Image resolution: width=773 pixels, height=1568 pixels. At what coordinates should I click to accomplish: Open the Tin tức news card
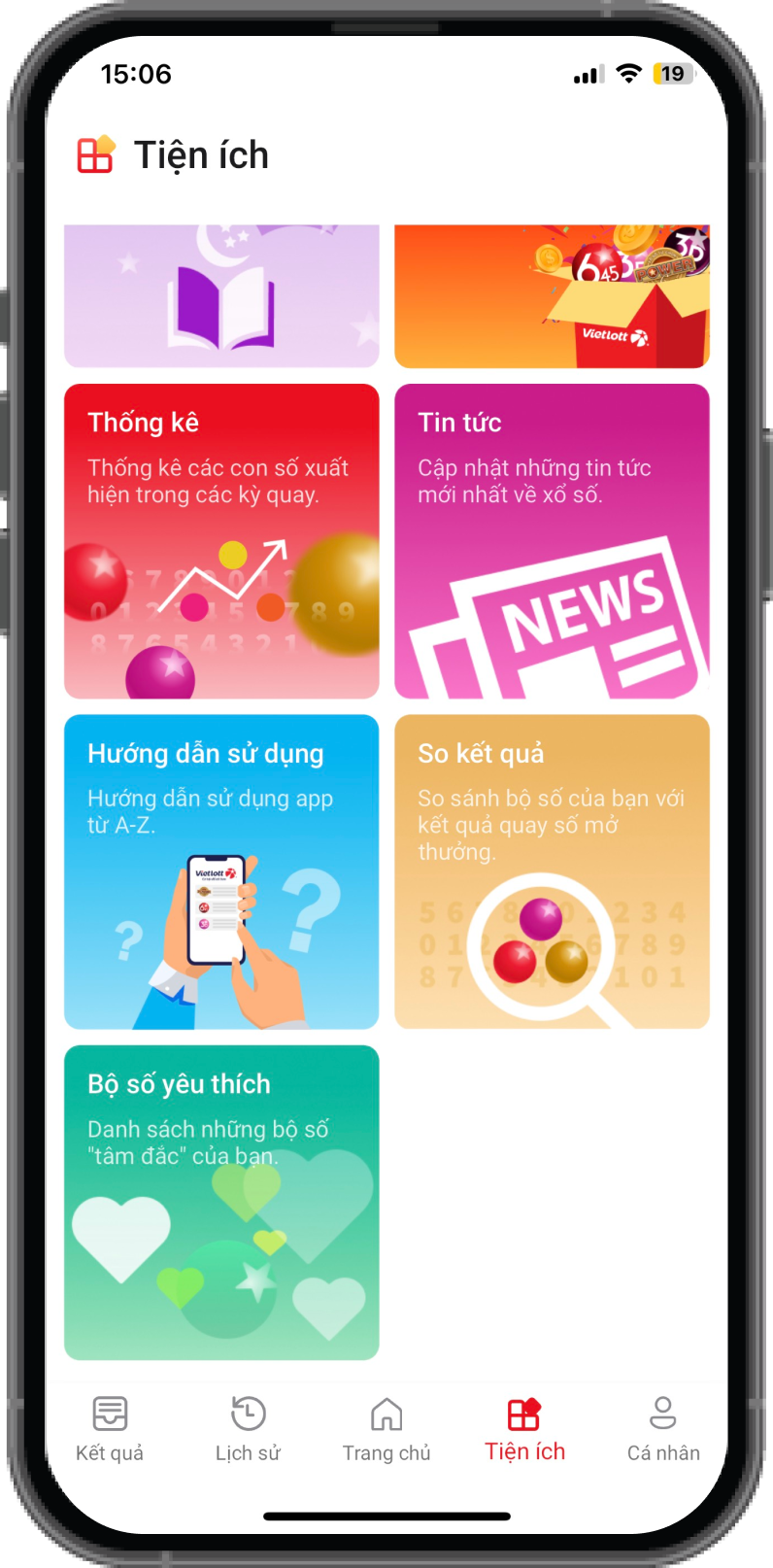coord(552,541)
